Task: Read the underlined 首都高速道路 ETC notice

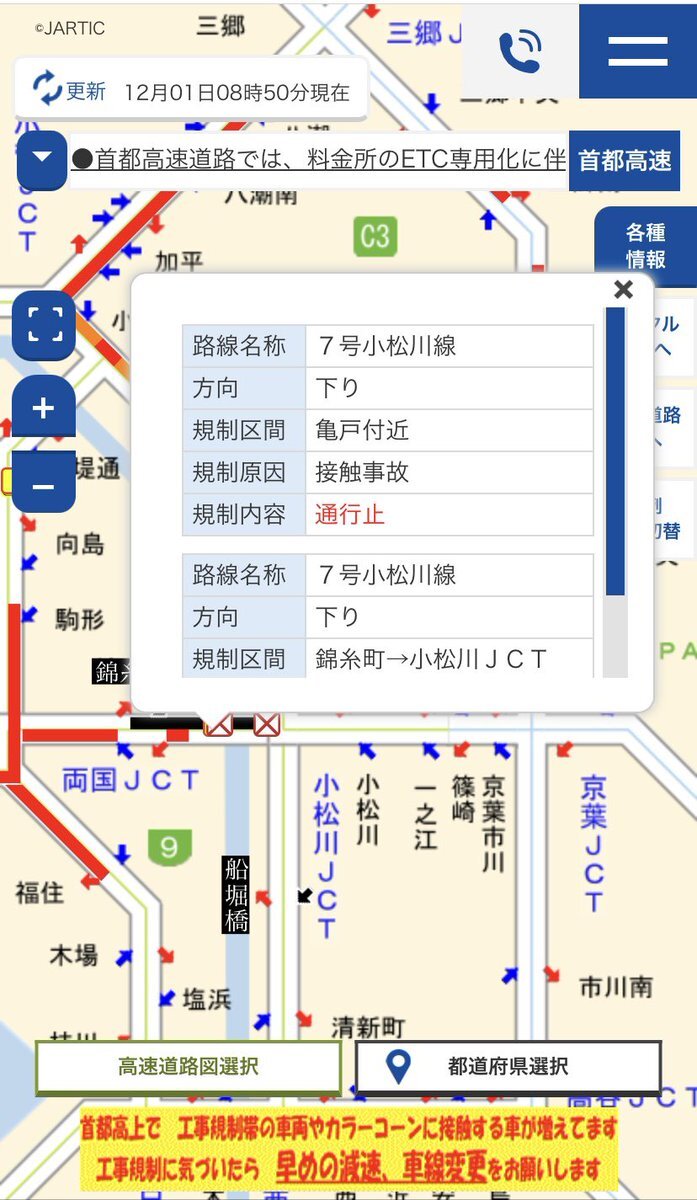Action: (318, 160)
